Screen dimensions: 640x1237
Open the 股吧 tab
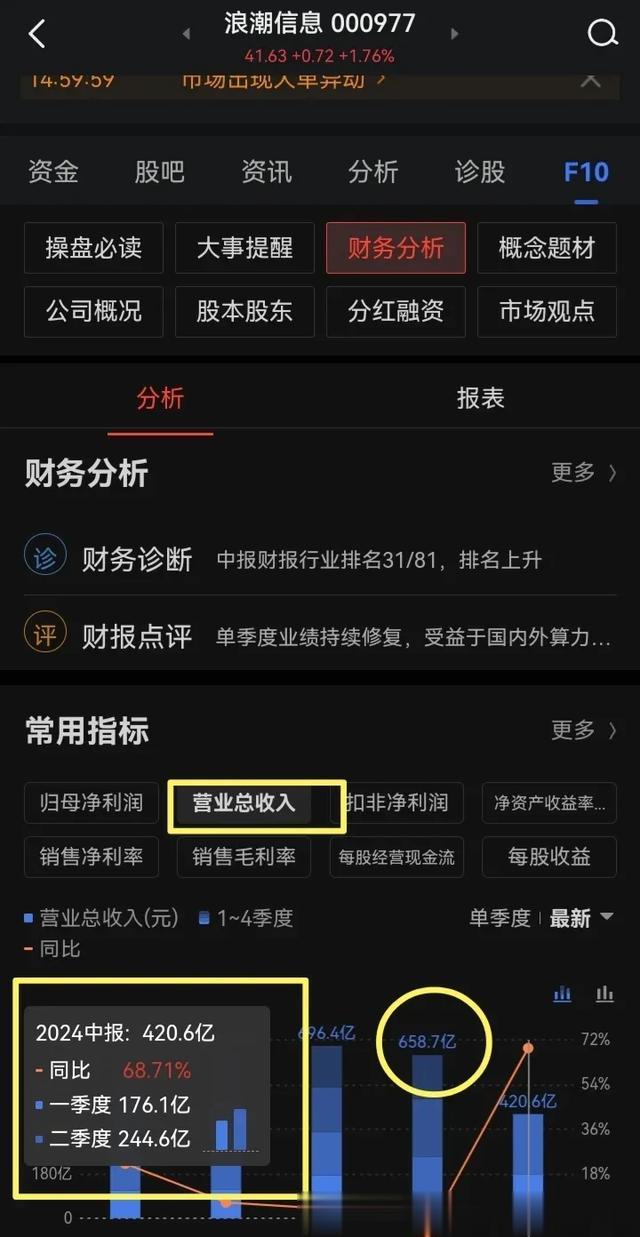tap(160, 171)
